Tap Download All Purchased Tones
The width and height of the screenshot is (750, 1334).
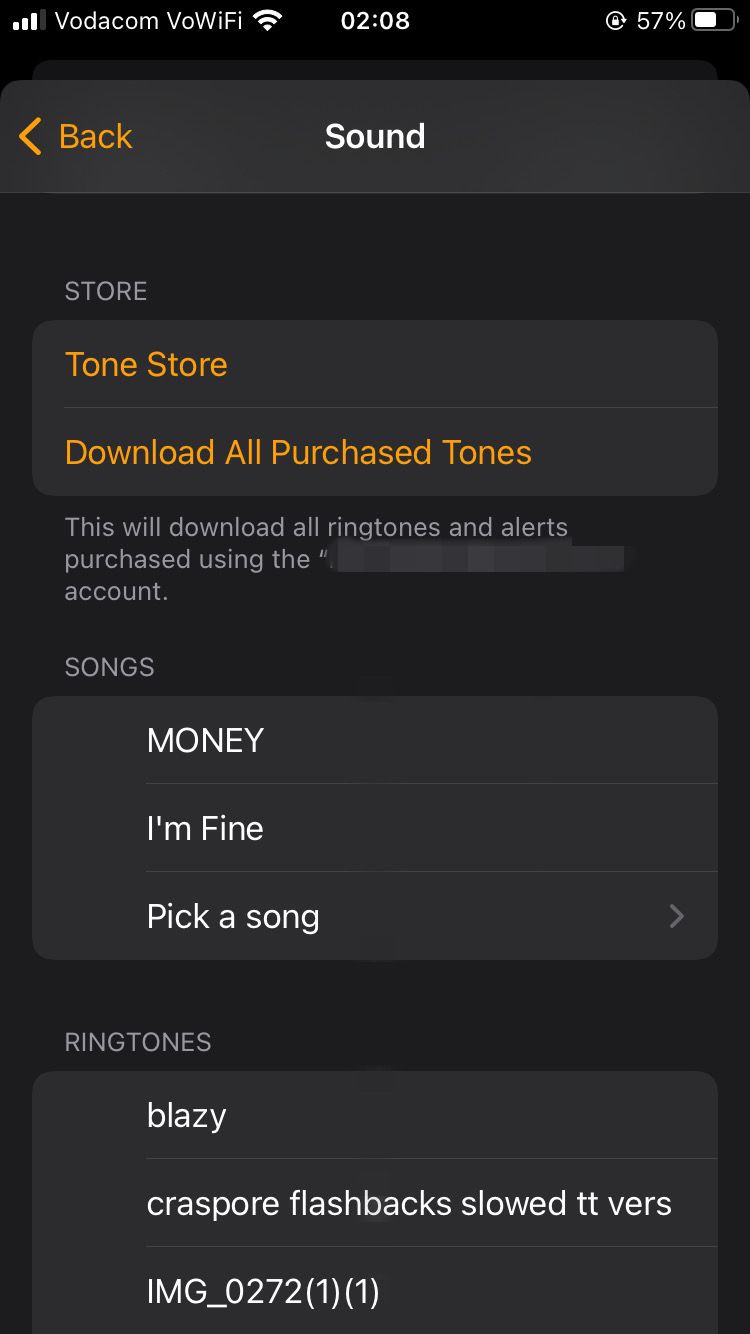point(297,452)
